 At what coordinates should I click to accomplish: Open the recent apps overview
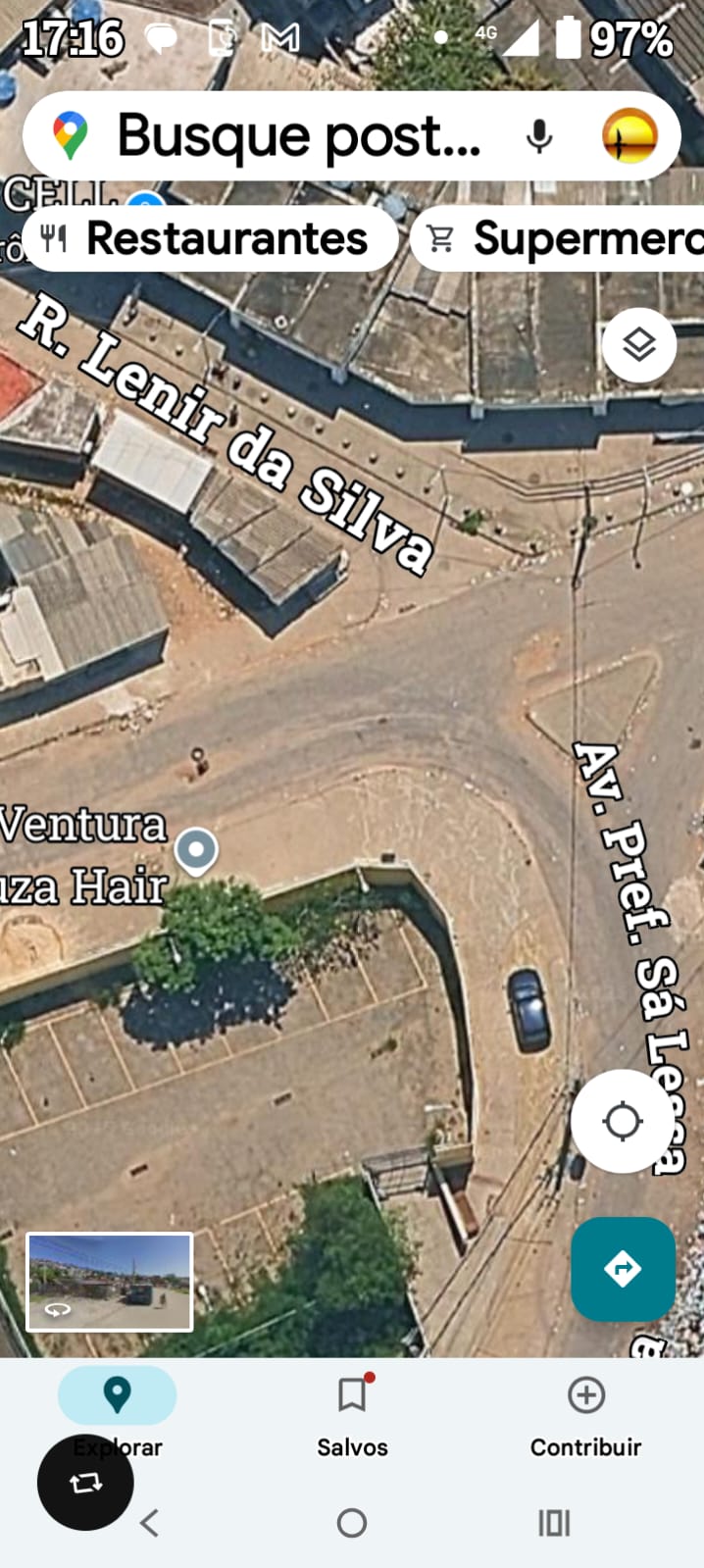coord(554,1523)
